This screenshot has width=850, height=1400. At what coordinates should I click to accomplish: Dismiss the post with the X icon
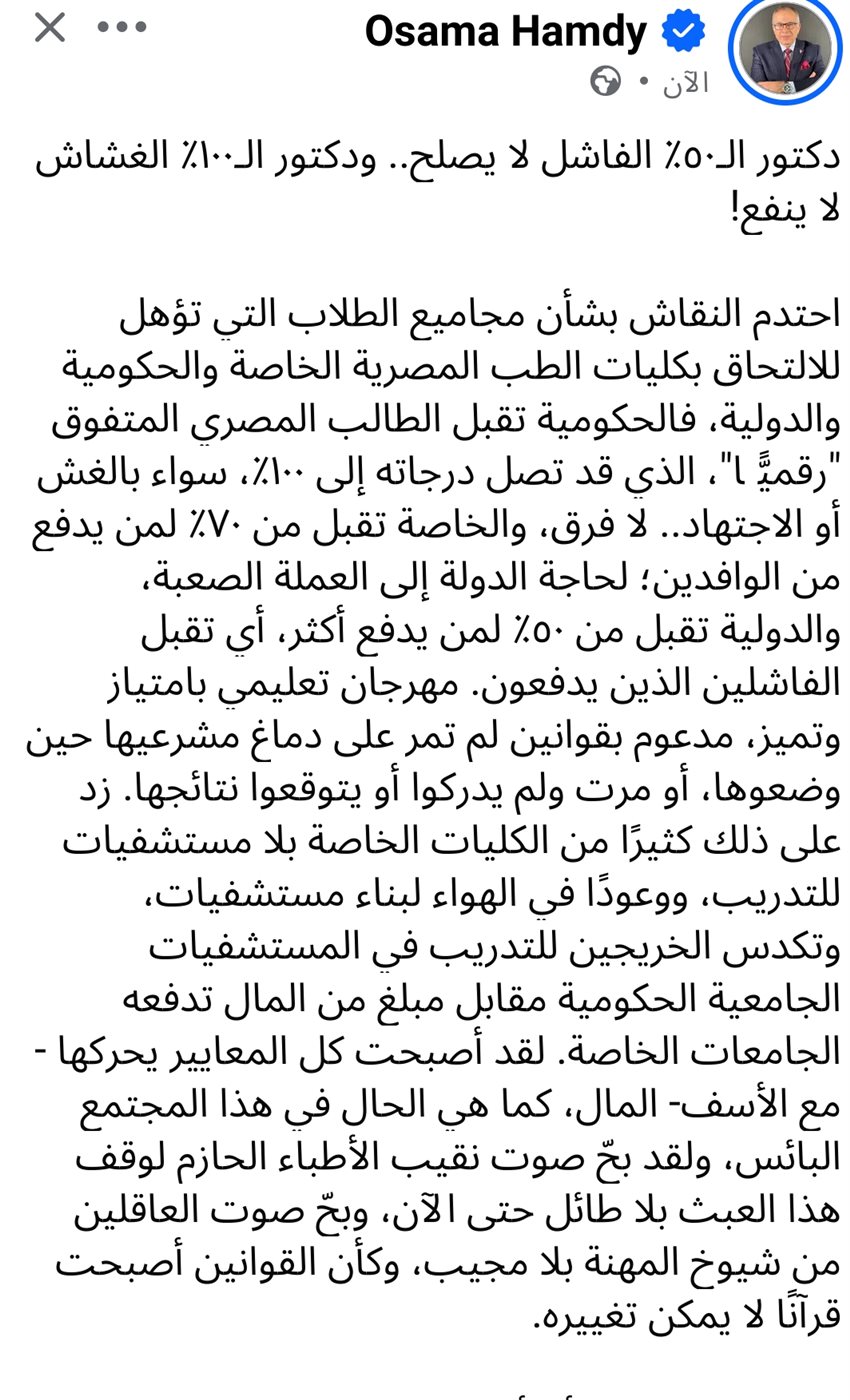click(49, 28)
